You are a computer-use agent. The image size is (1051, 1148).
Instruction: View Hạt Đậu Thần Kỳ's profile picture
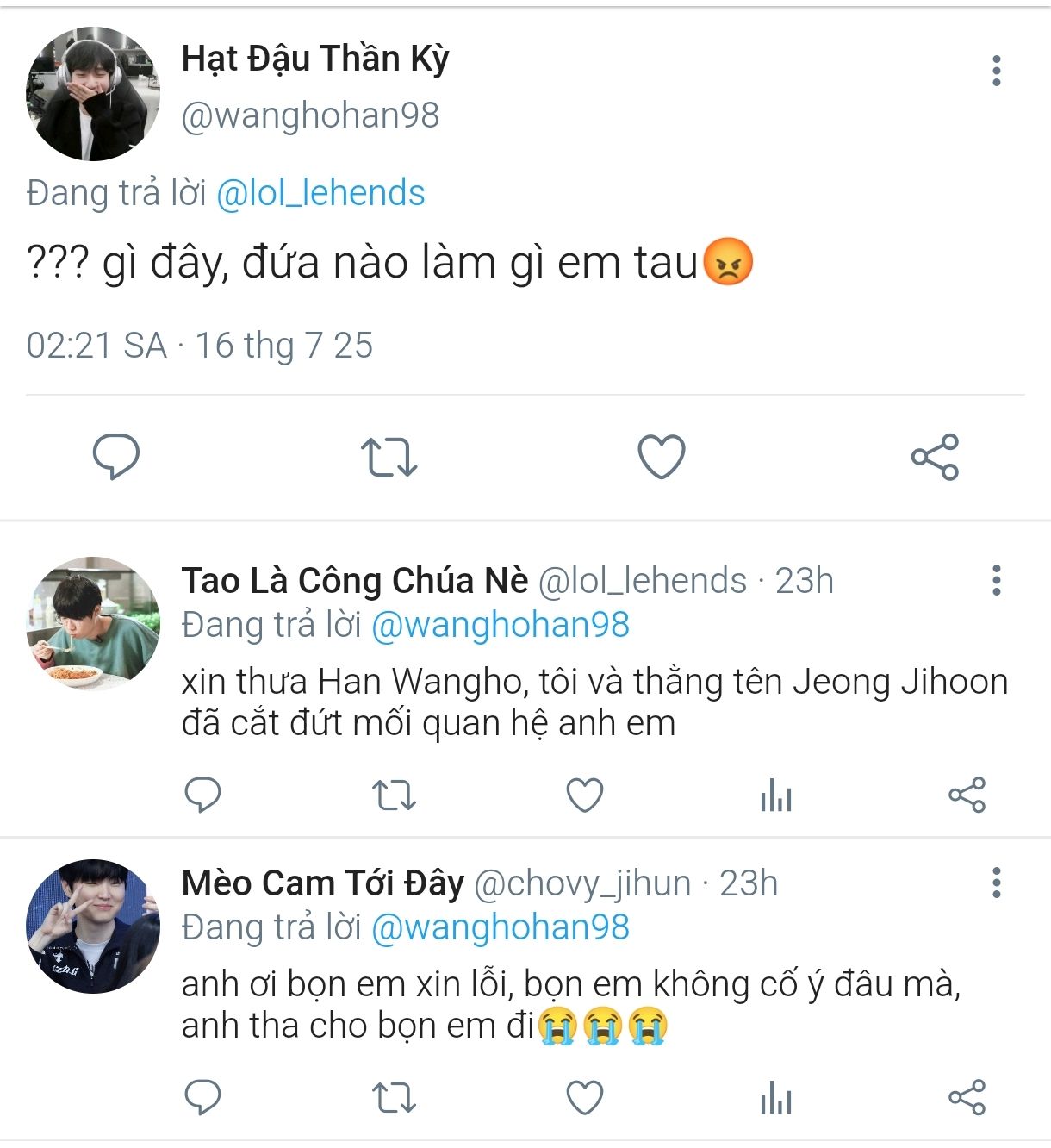(x=93, y=94)
